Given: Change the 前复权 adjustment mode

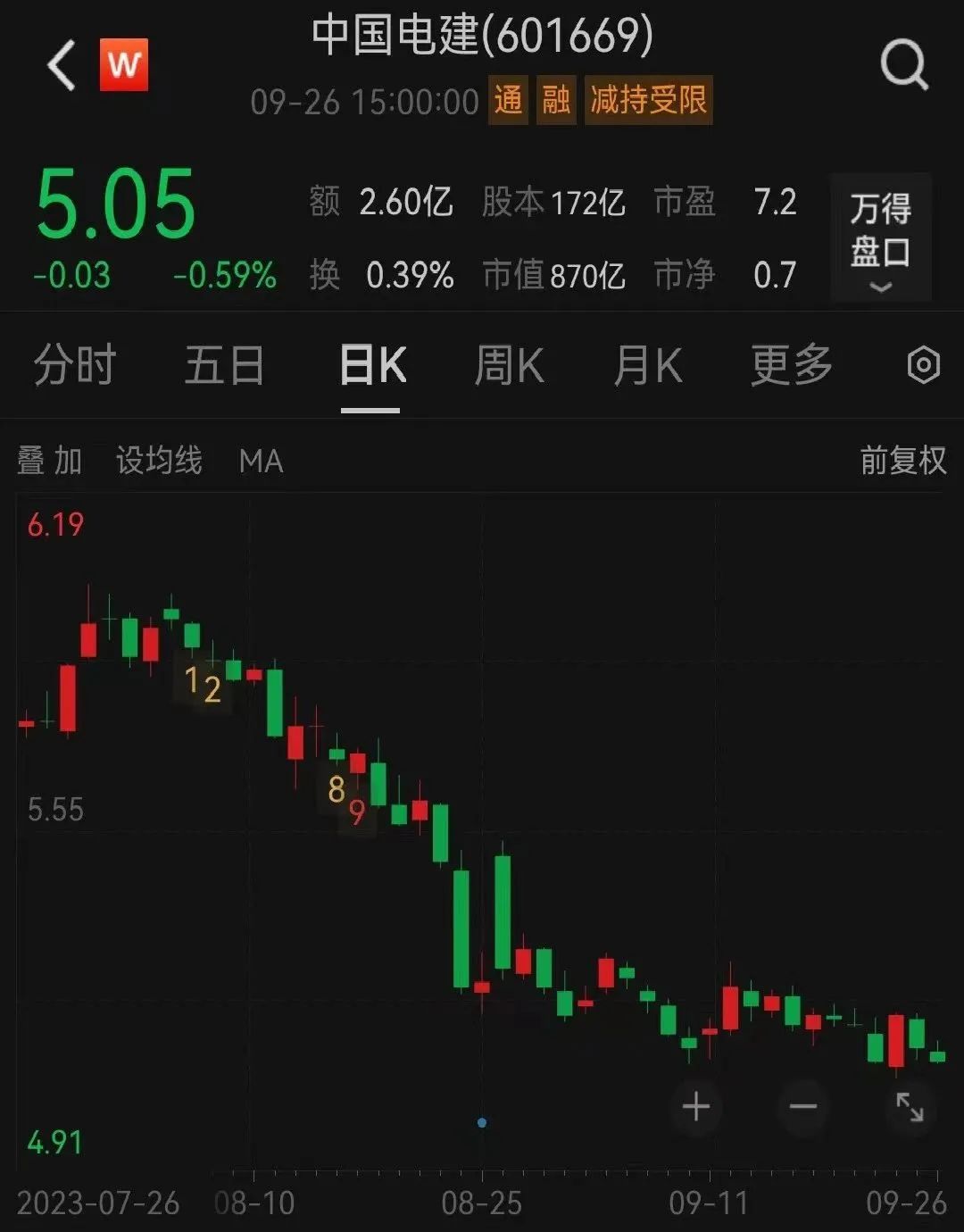Looking at the screenshot, I should (902, 462).
